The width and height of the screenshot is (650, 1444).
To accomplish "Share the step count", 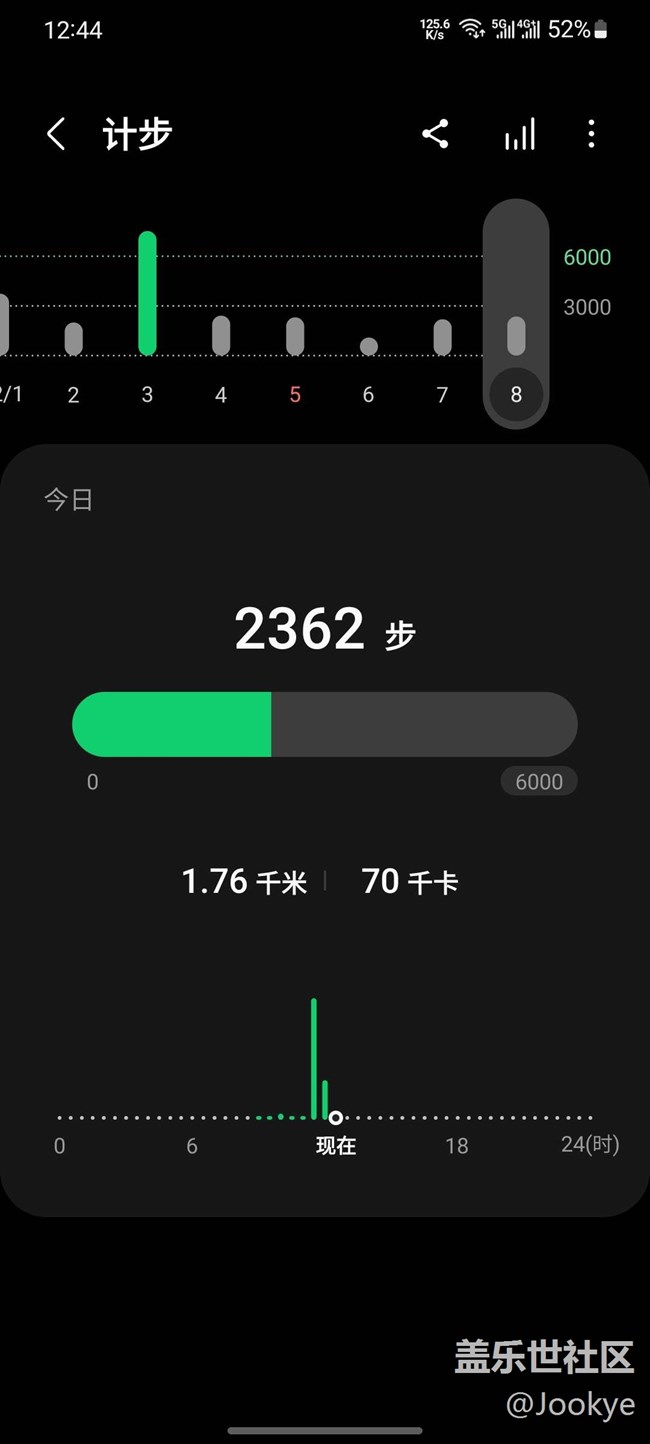I will coord(435,134).
